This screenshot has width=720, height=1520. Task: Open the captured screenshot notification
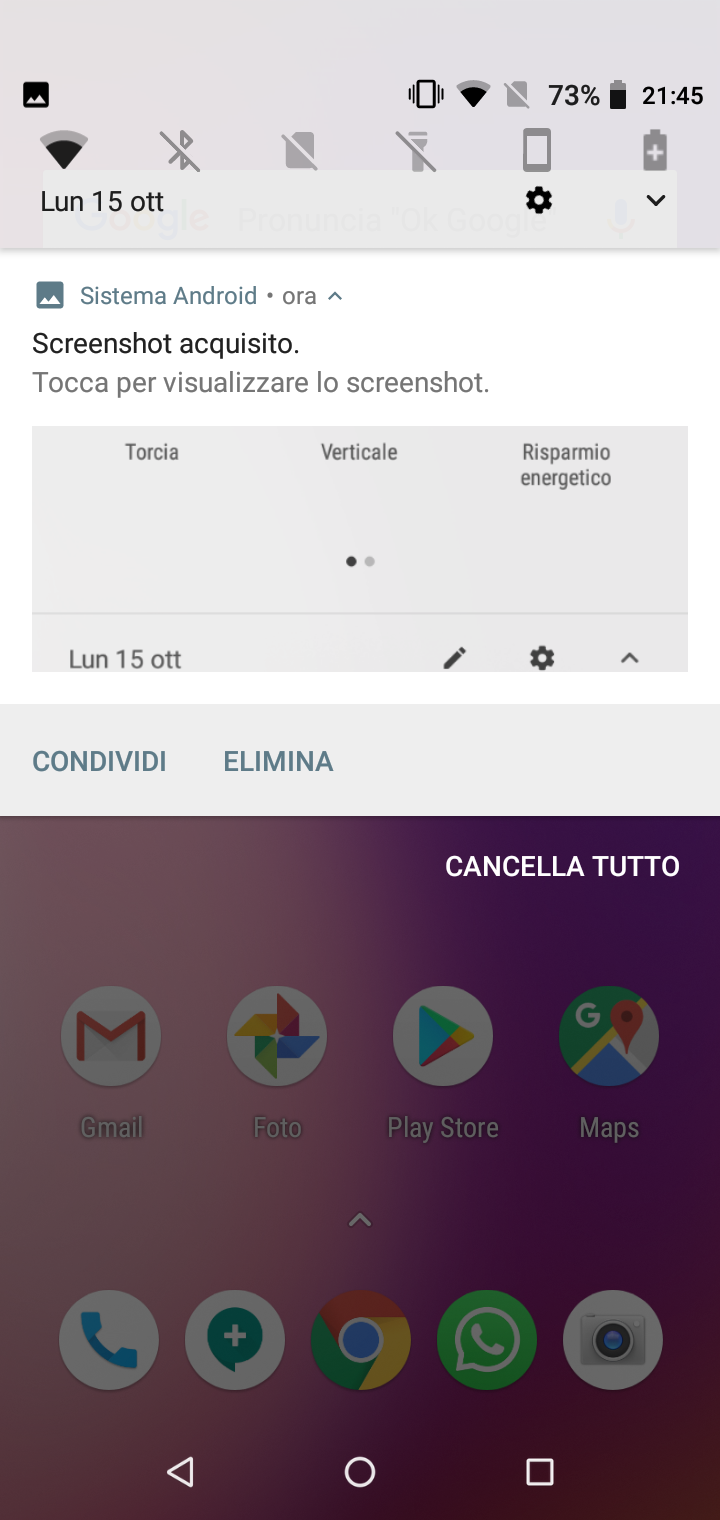260,363
